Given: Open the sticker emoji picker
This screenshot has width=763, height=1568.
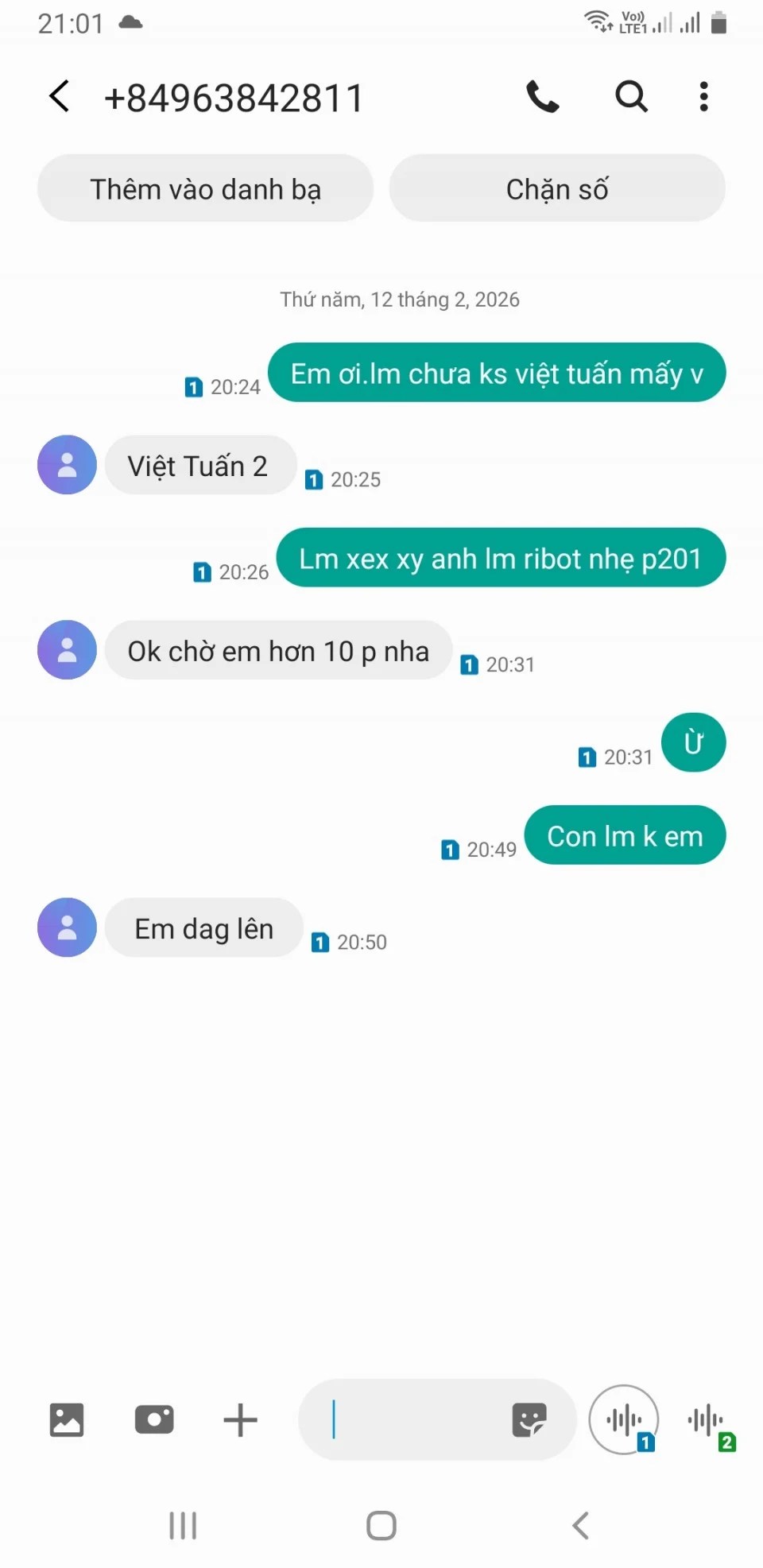Looking at the screenshot, I should click(529, 1419).
